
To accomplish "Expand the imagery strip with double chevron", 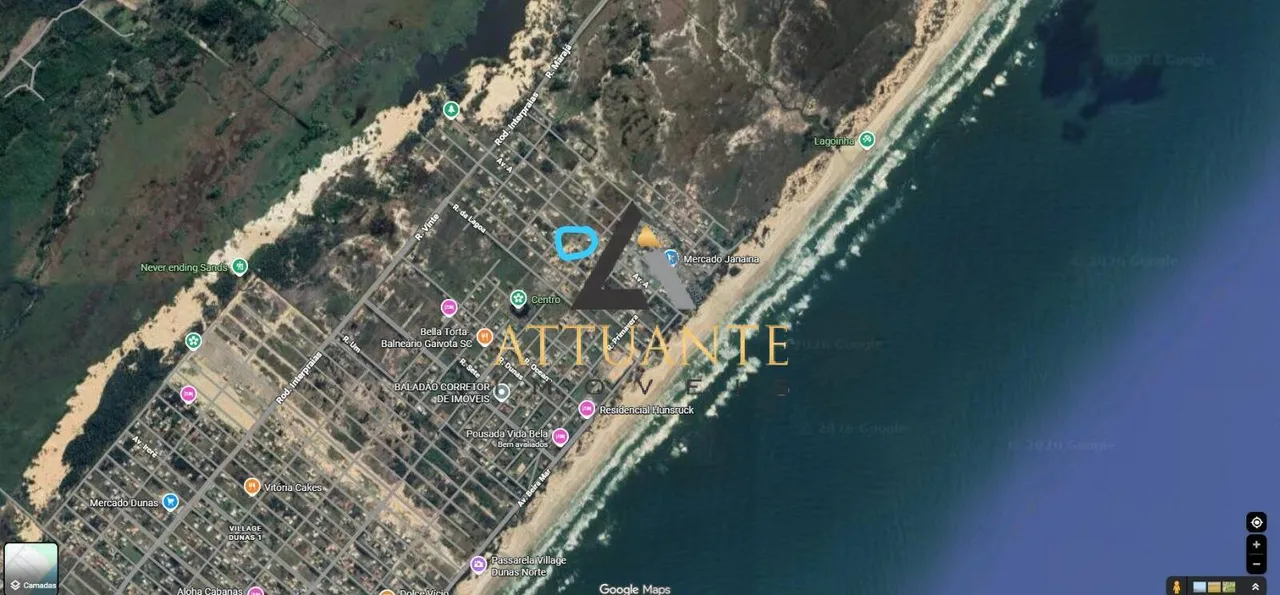I will [1255, 587].
